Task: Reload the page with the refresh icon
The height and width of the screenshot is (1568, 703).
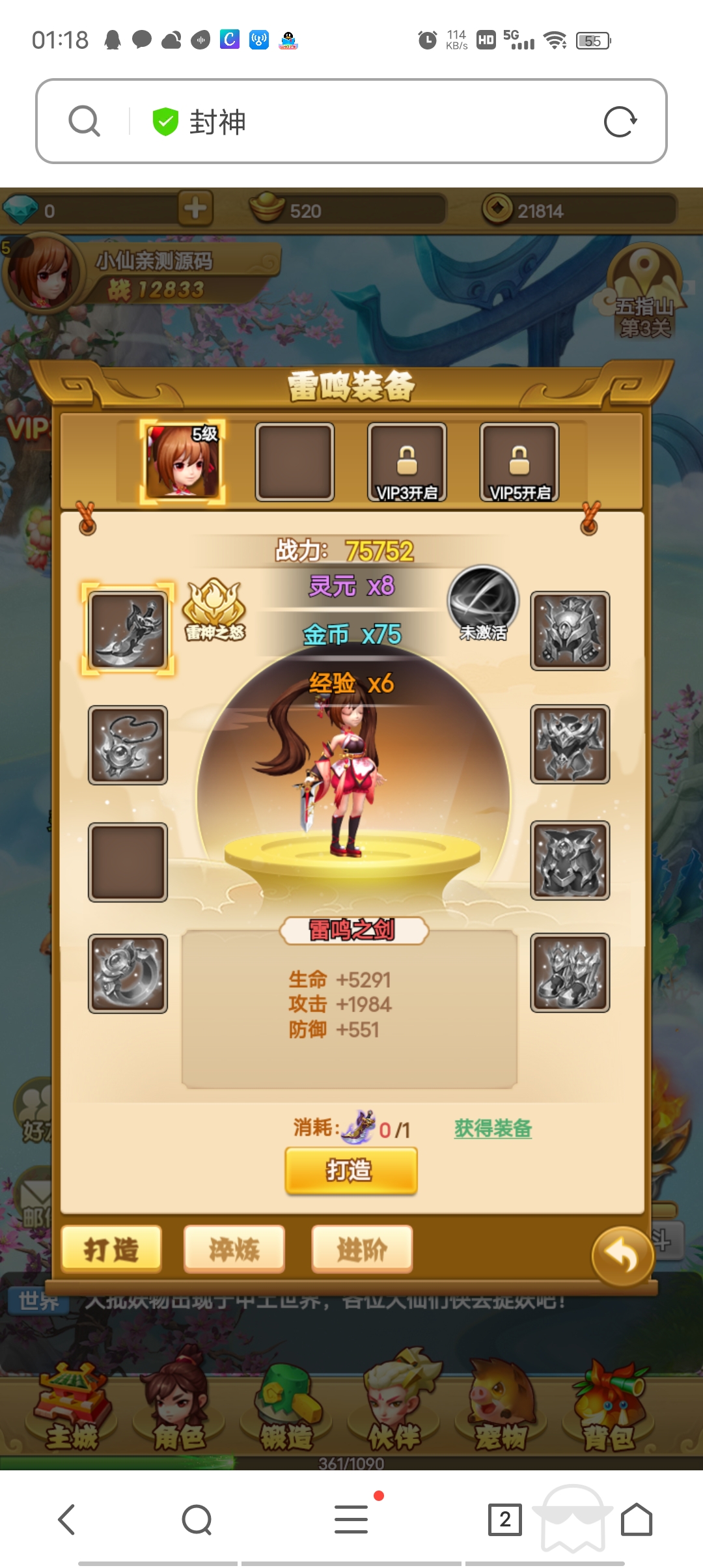Action: click(x=620, y=122)
